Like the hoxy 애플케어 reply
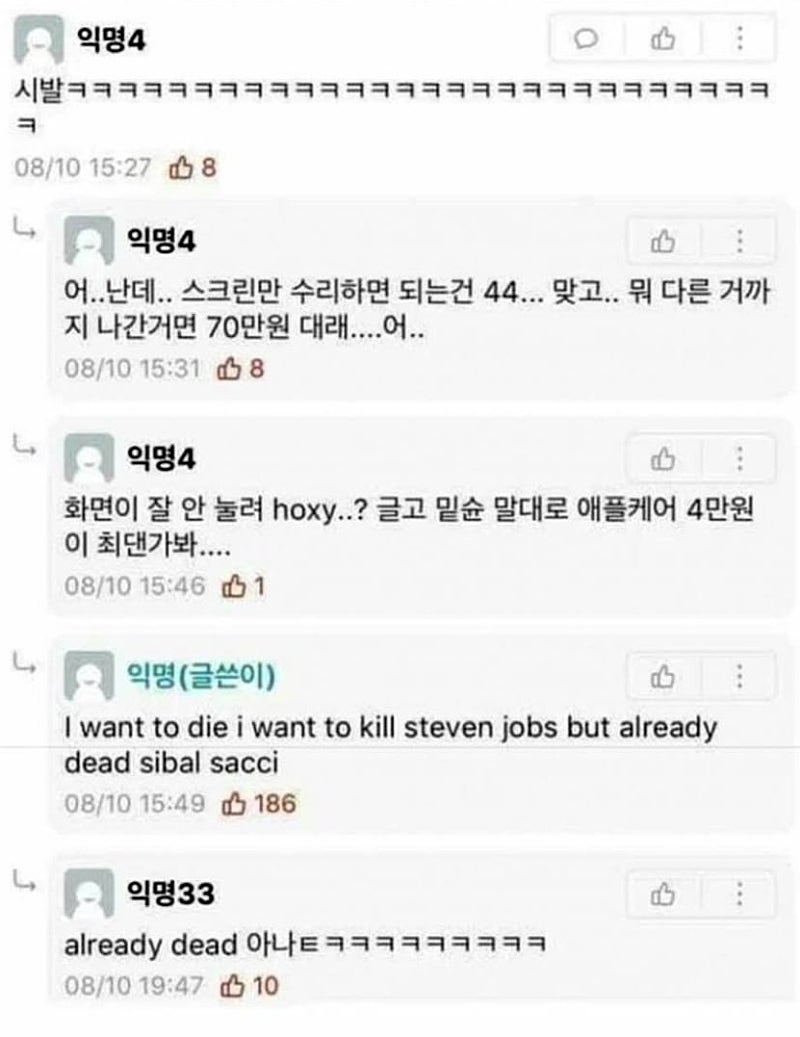Viewport: 800px width, 1037px height. click(x=663, y=458)
